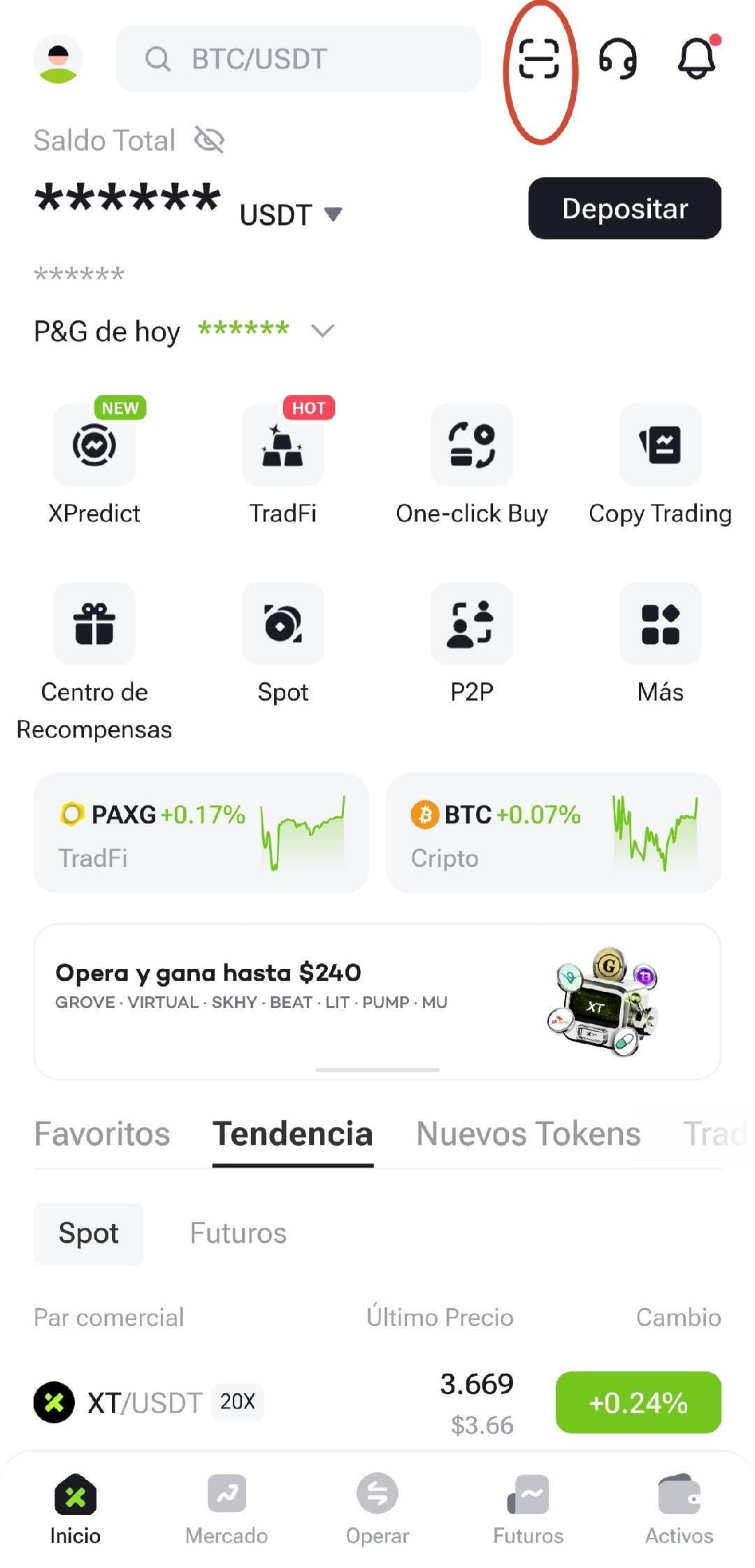Screen dimensions: 755x1568
Task: Open XPredict shortcut
Action: (x=94, y=463)
